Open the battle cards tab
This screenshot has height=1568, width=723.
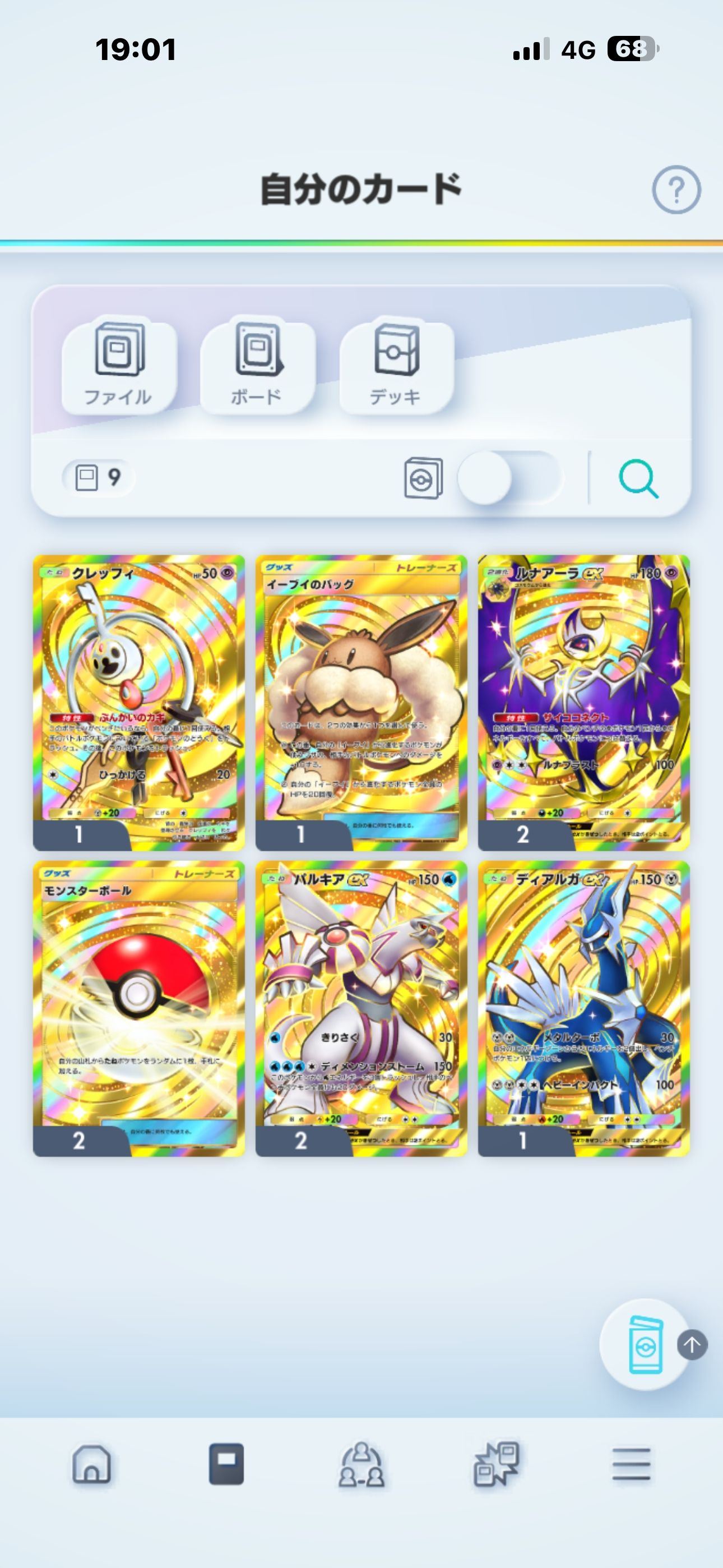tap(497, 1464)
